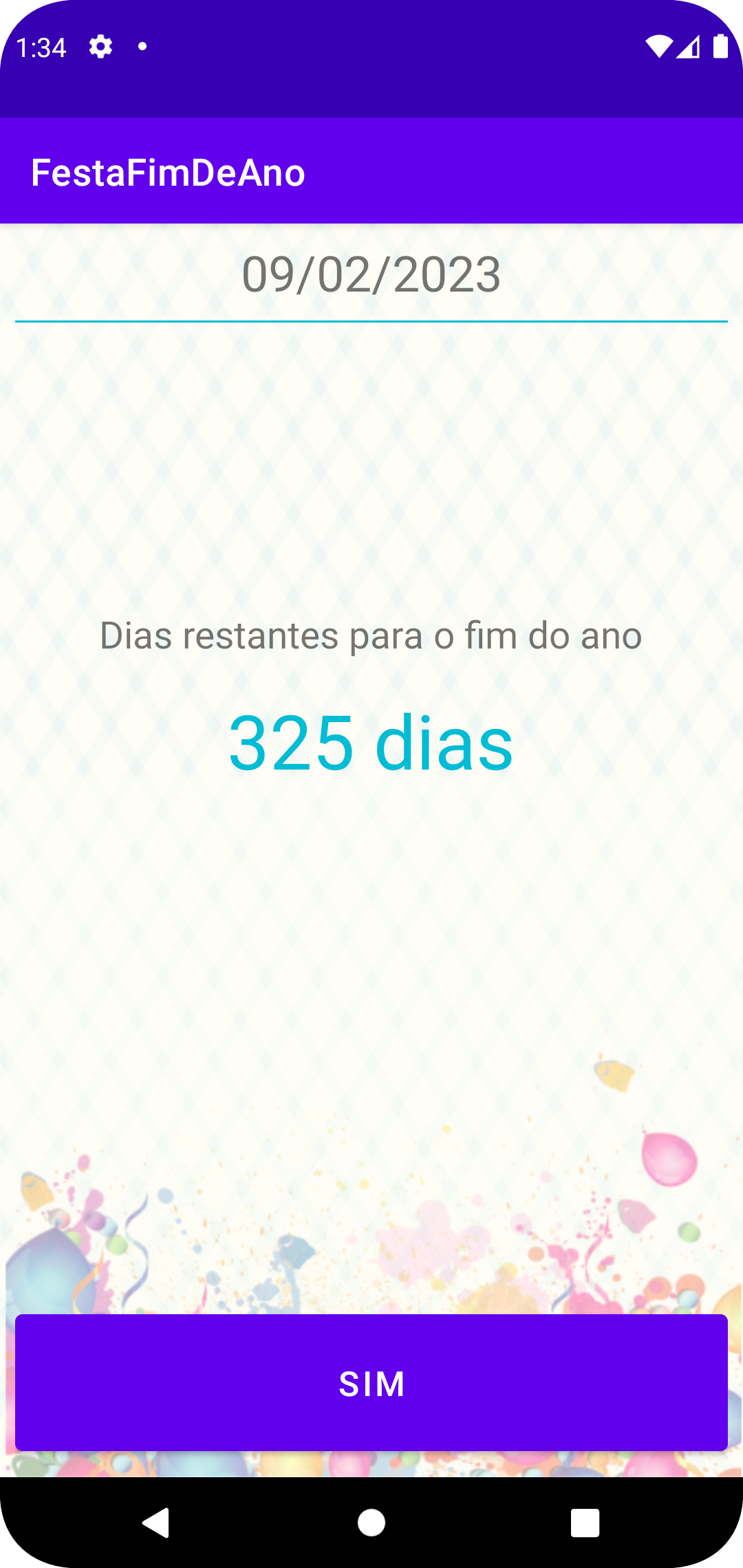This screenshot has width=743, height=1568.
Task: Open recent apps from navigation bar
Action: click(585, 1523)
